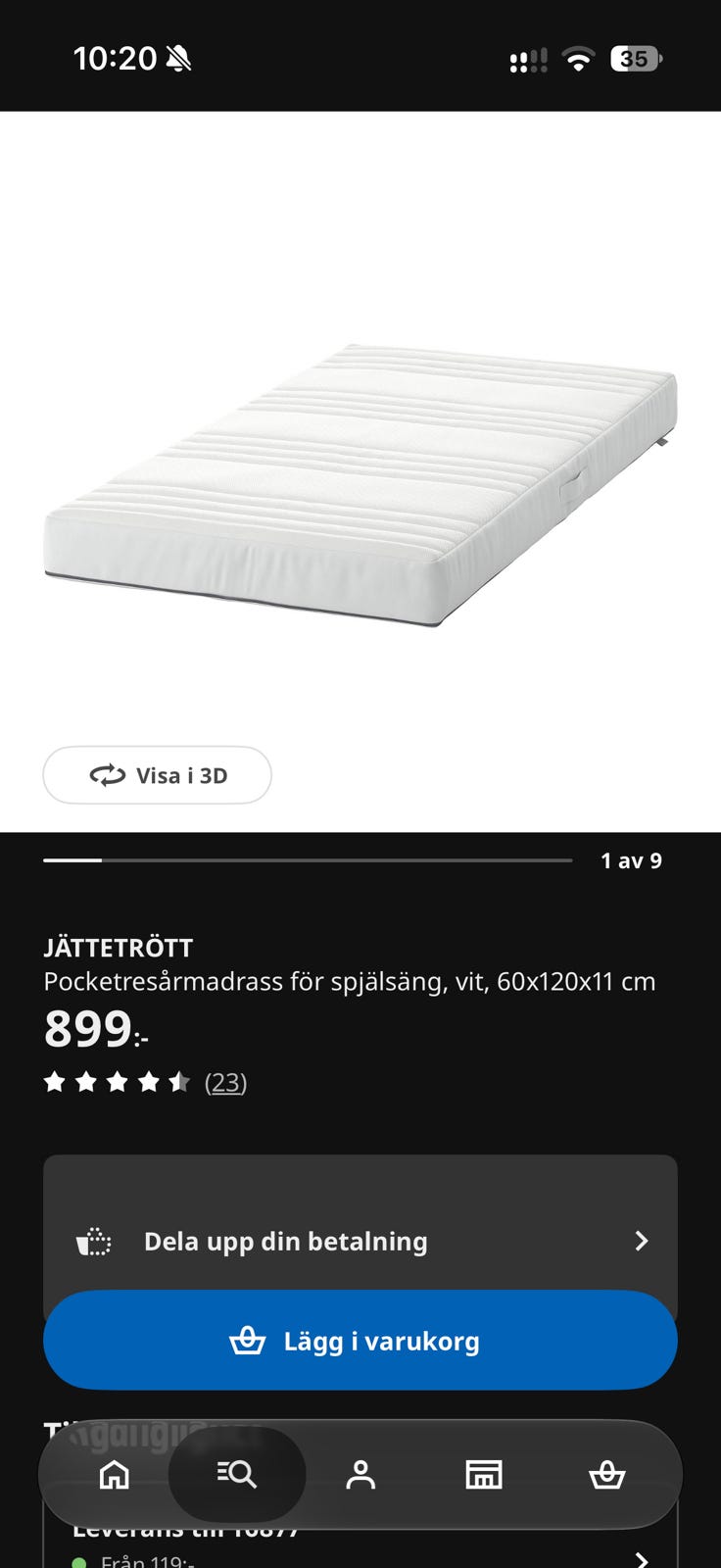The image size is (721, 1568).
Task: Open the profile tab
Action: [x=360, y=1474]
